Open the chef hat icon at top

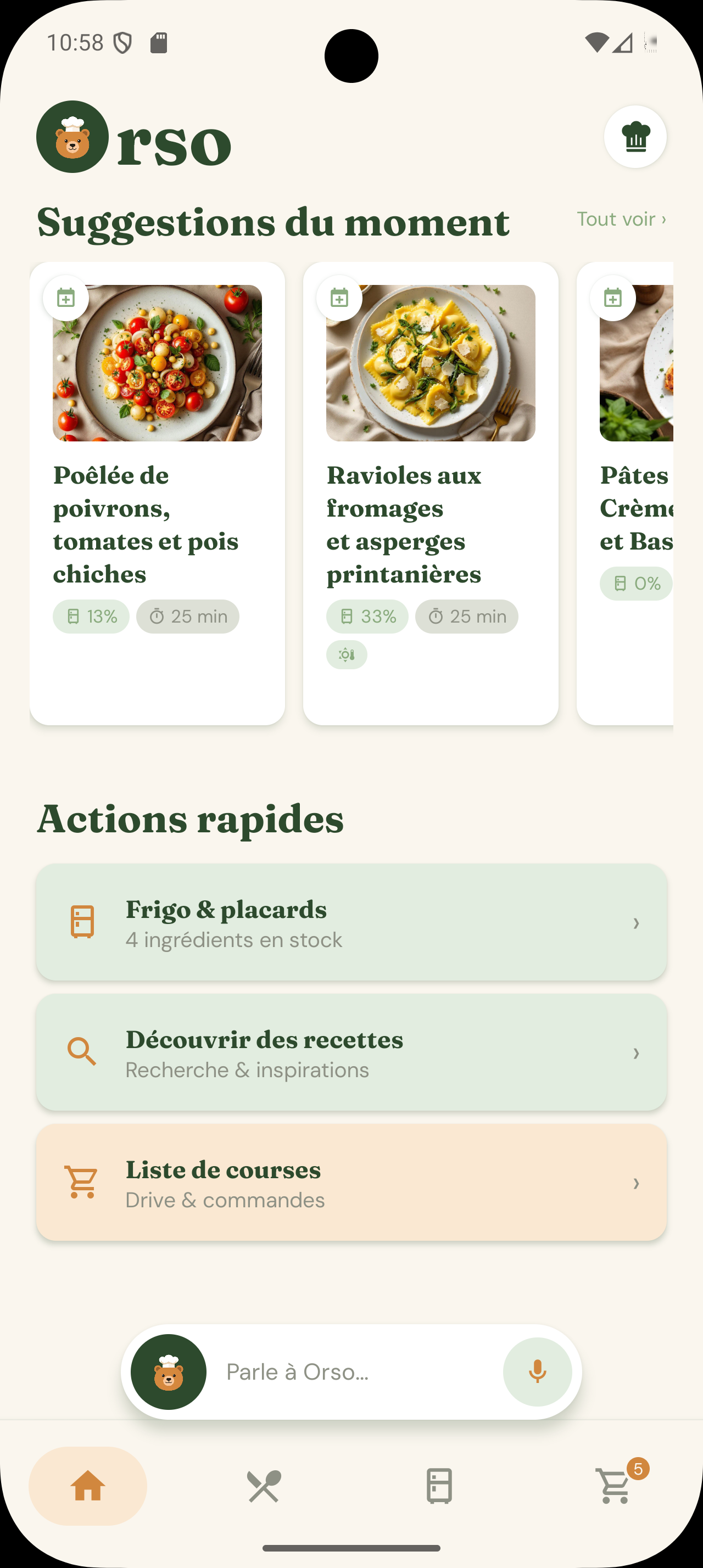[635, 136]
